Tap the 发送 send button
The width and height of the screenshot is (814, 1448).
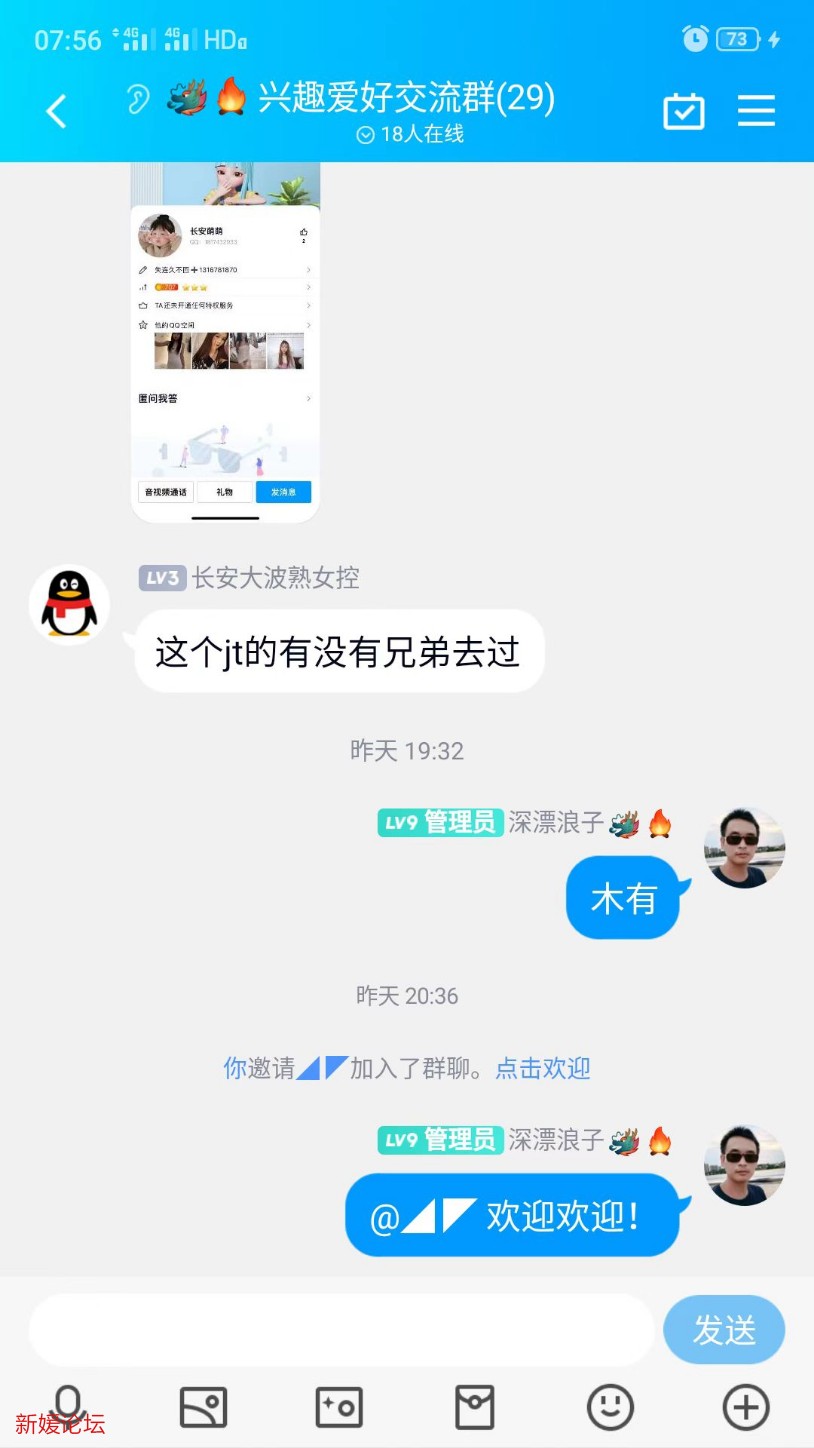tap(724, 1330)
